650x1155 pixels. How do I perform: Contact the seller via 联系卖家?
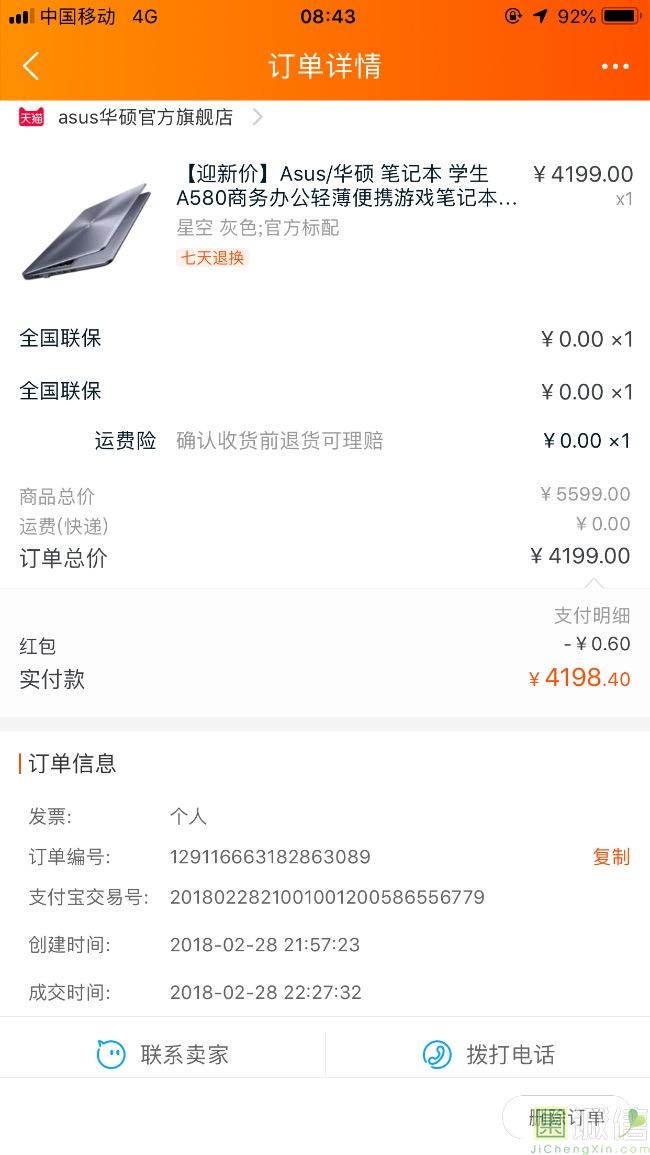click(163, 1054)
